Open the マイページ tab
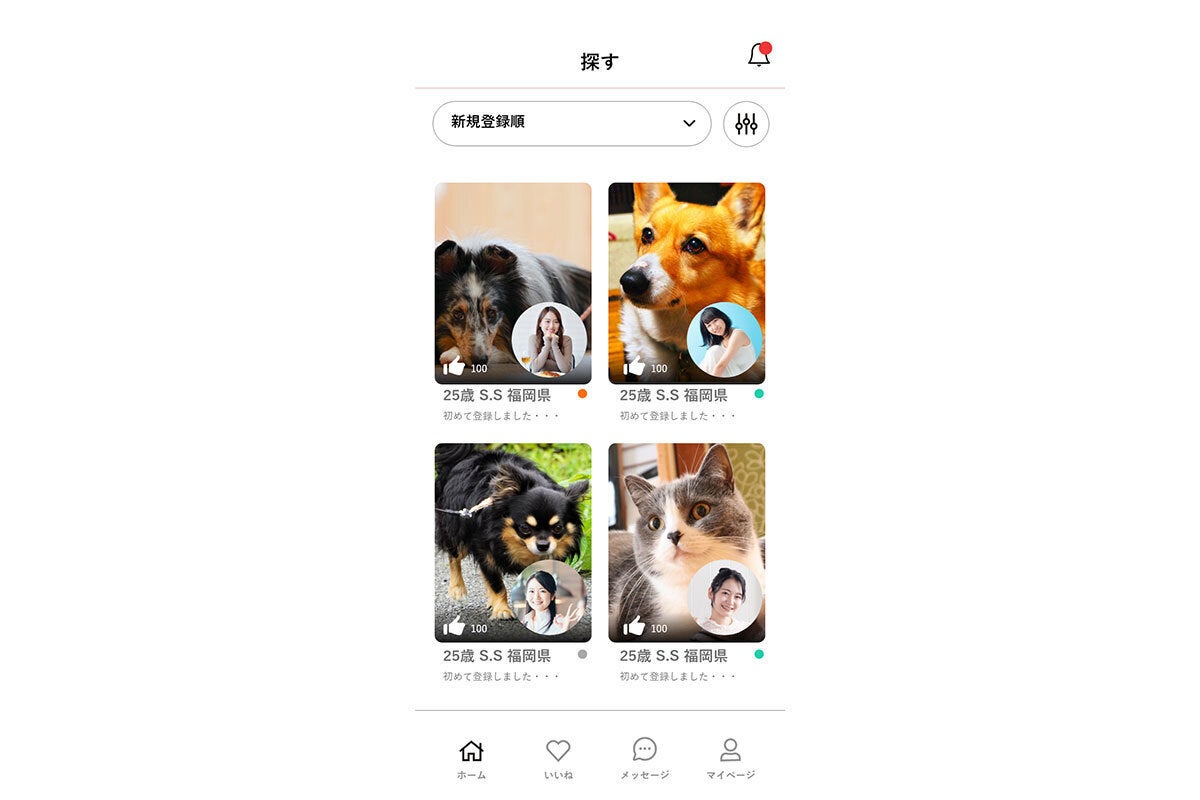This screenshot has height=800, width=1200. tap(731, 760)
